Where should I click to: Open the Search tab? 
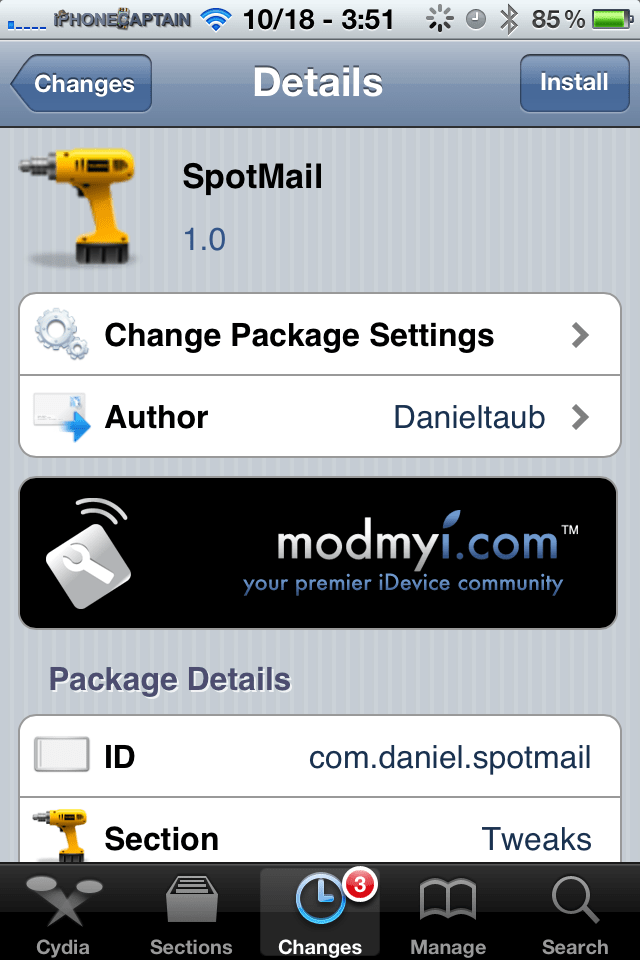click(575, 912)
